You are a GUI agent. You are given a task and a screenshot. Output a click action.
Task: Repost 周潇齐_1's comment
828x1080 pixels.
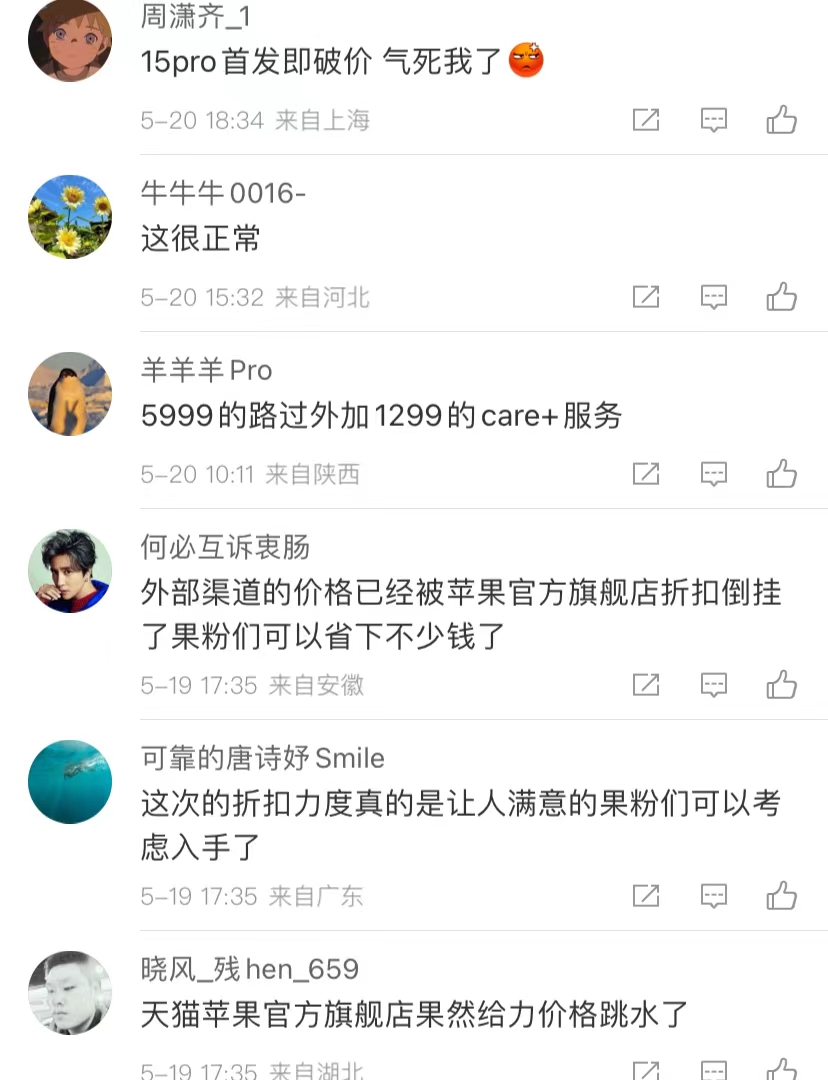(x=646, y=121)
